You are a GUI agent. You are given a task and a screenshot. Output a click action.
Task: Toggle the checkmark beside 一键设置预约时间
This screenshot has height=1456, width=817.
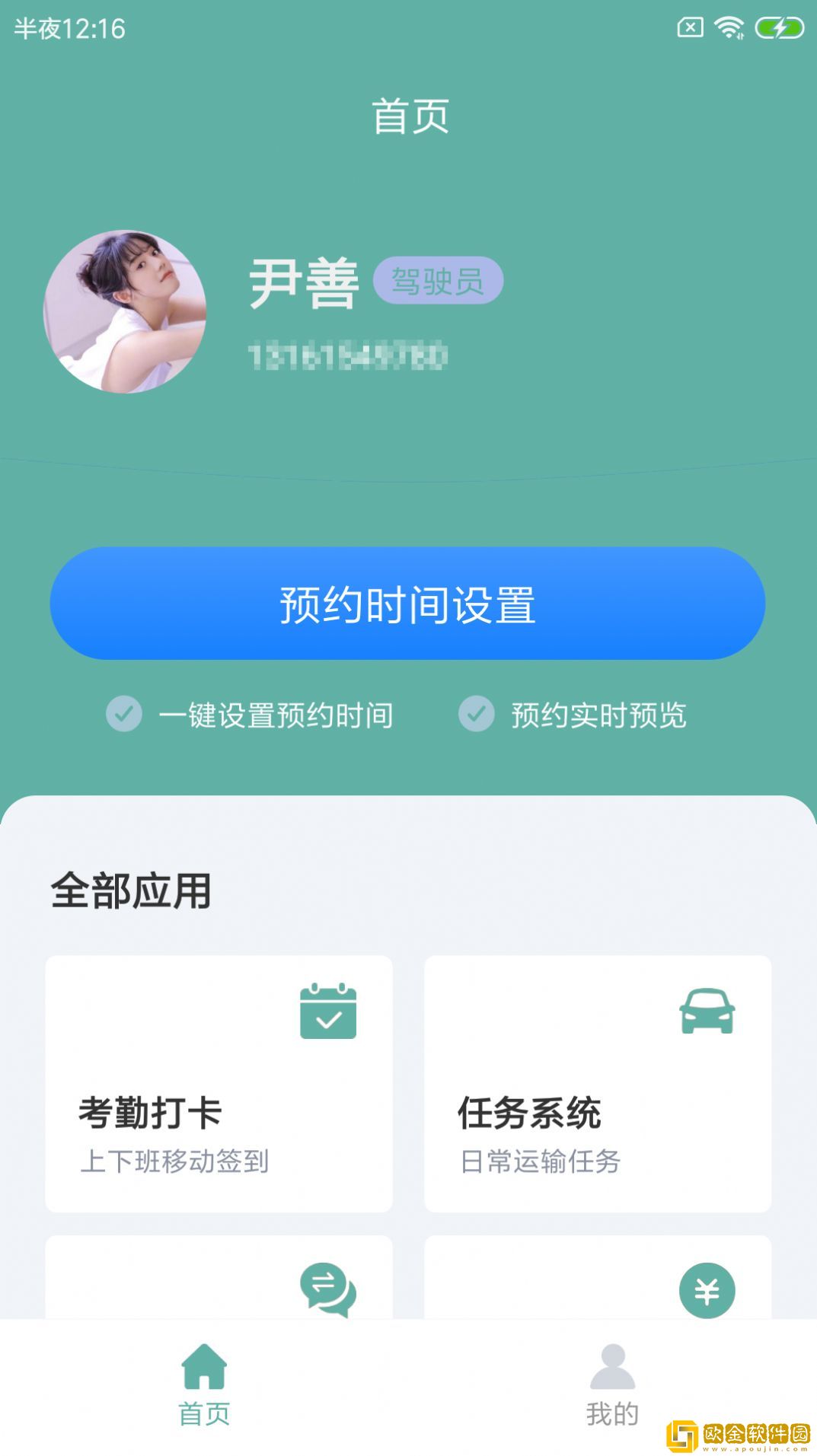(124, 715)
